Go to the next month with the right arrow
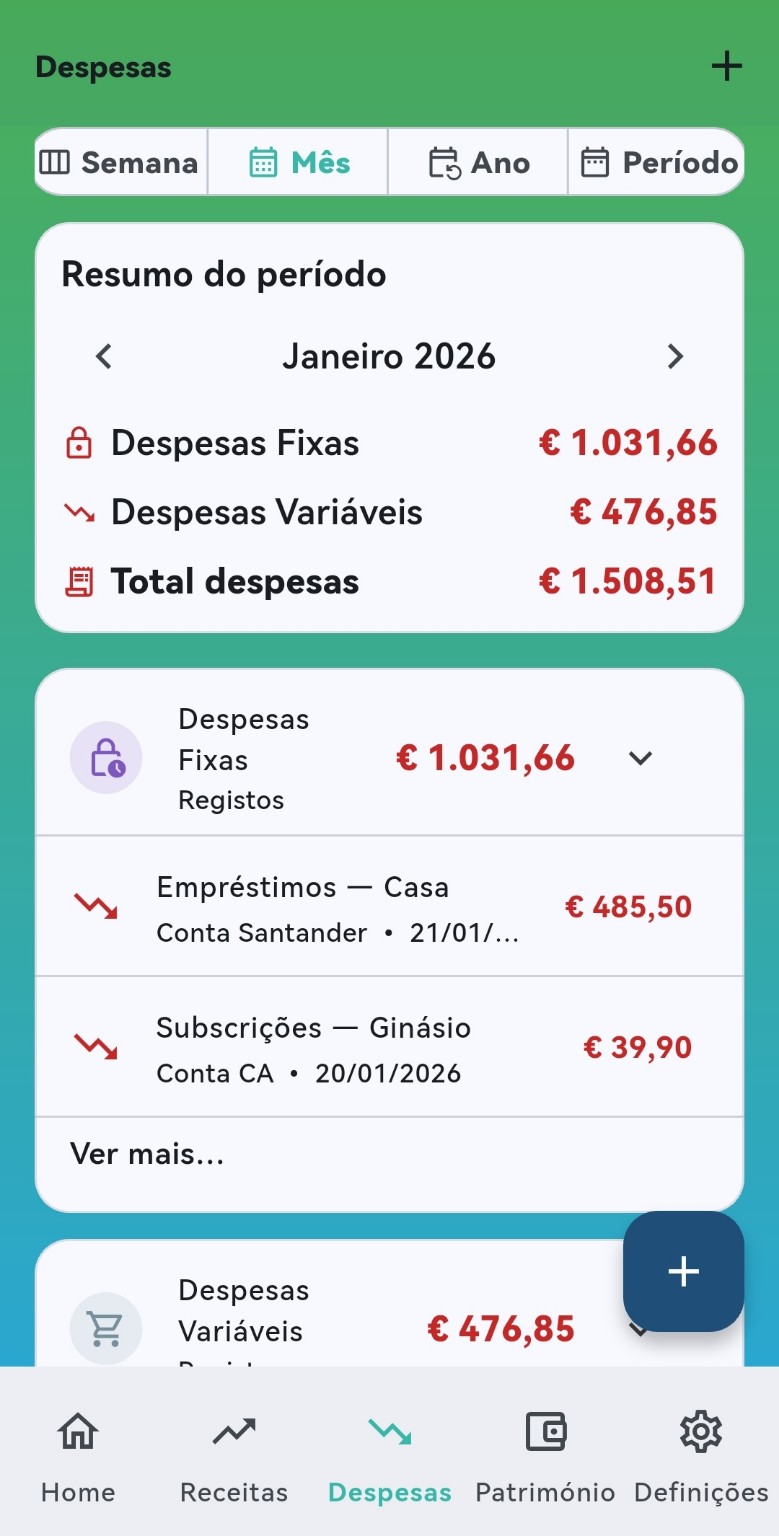The height and width of the screenshot is (1536, 779). pyautogui.click(x=675, y=356)
